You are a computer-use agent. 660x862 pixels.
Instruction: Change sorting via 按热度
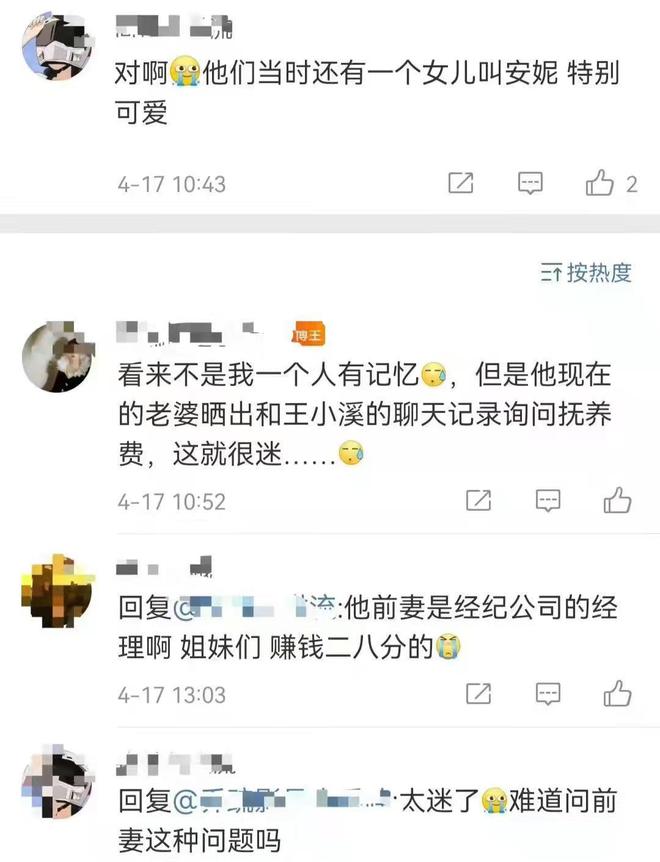coord(586,272)
